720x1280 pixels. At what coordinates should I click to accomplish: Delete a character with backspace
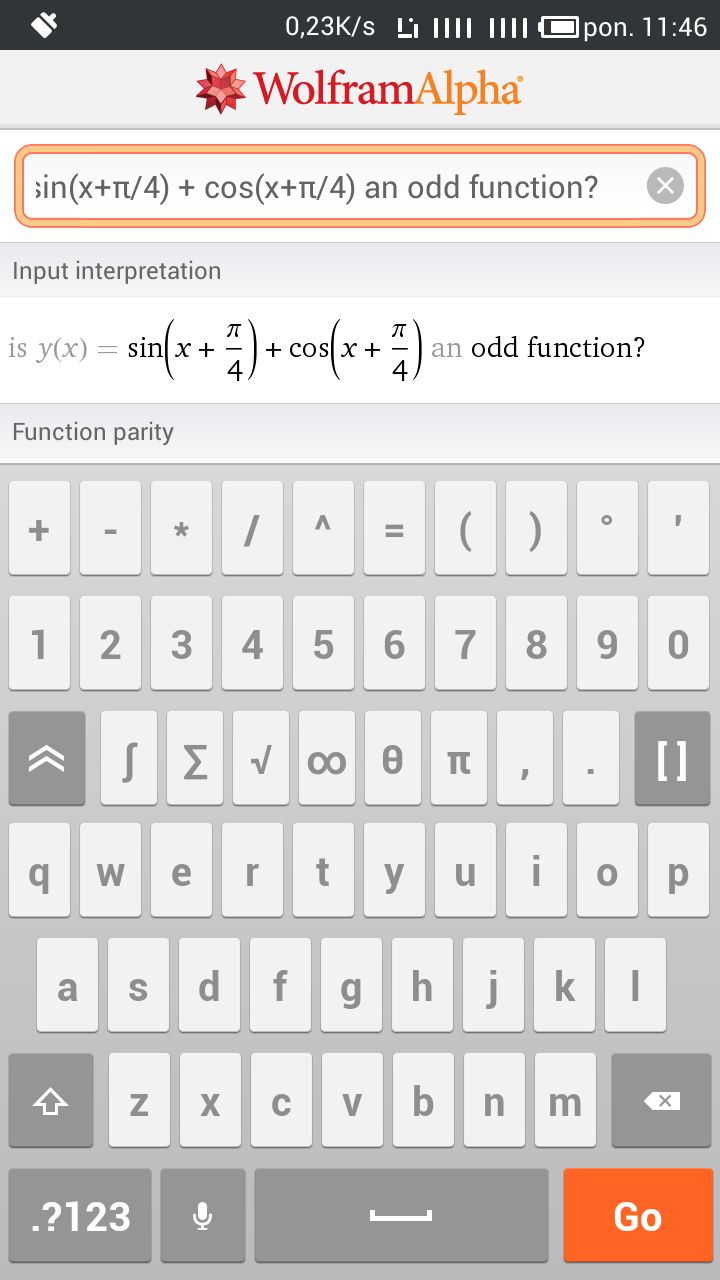(x=661, y=1100)
